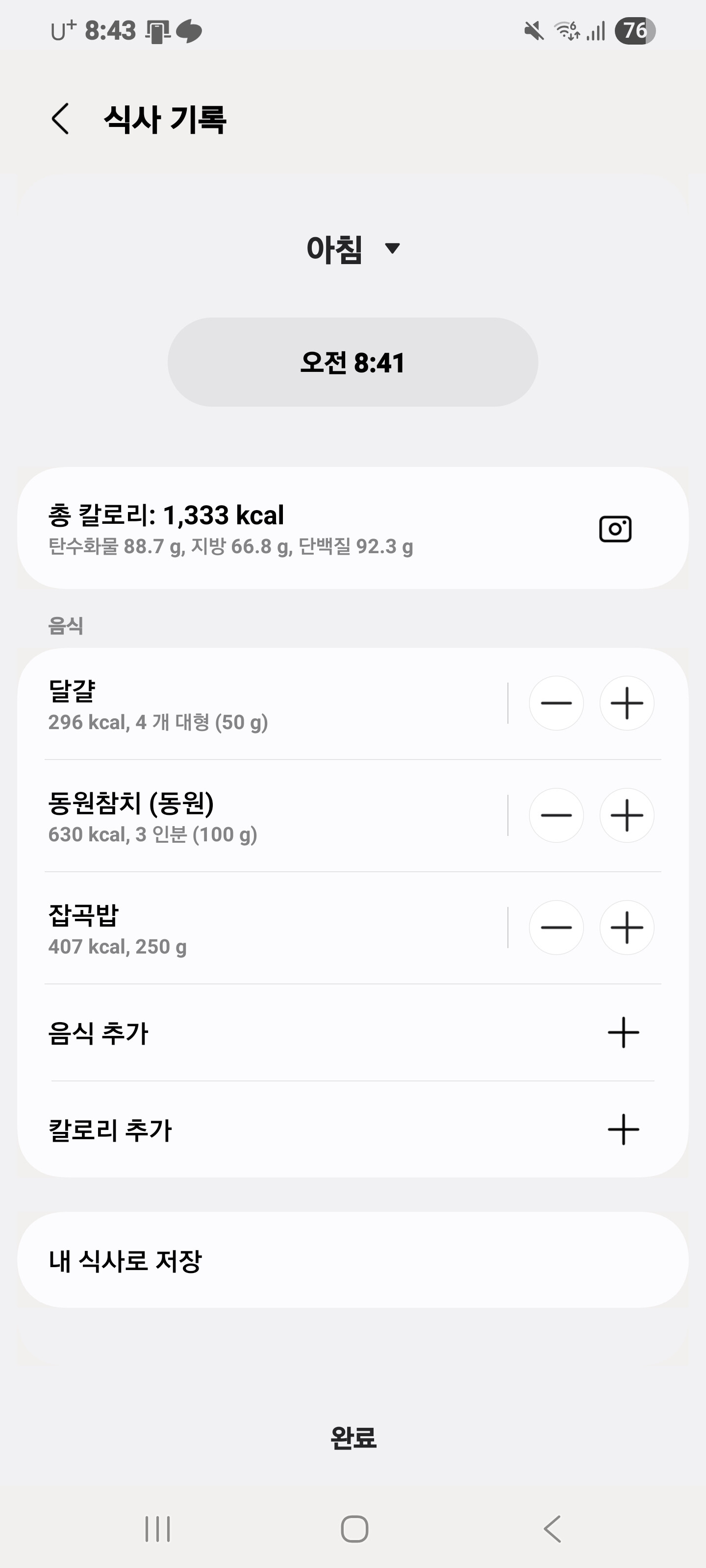Open the camera icon beside total calories

pyautogui.click(x=615, y=528)
